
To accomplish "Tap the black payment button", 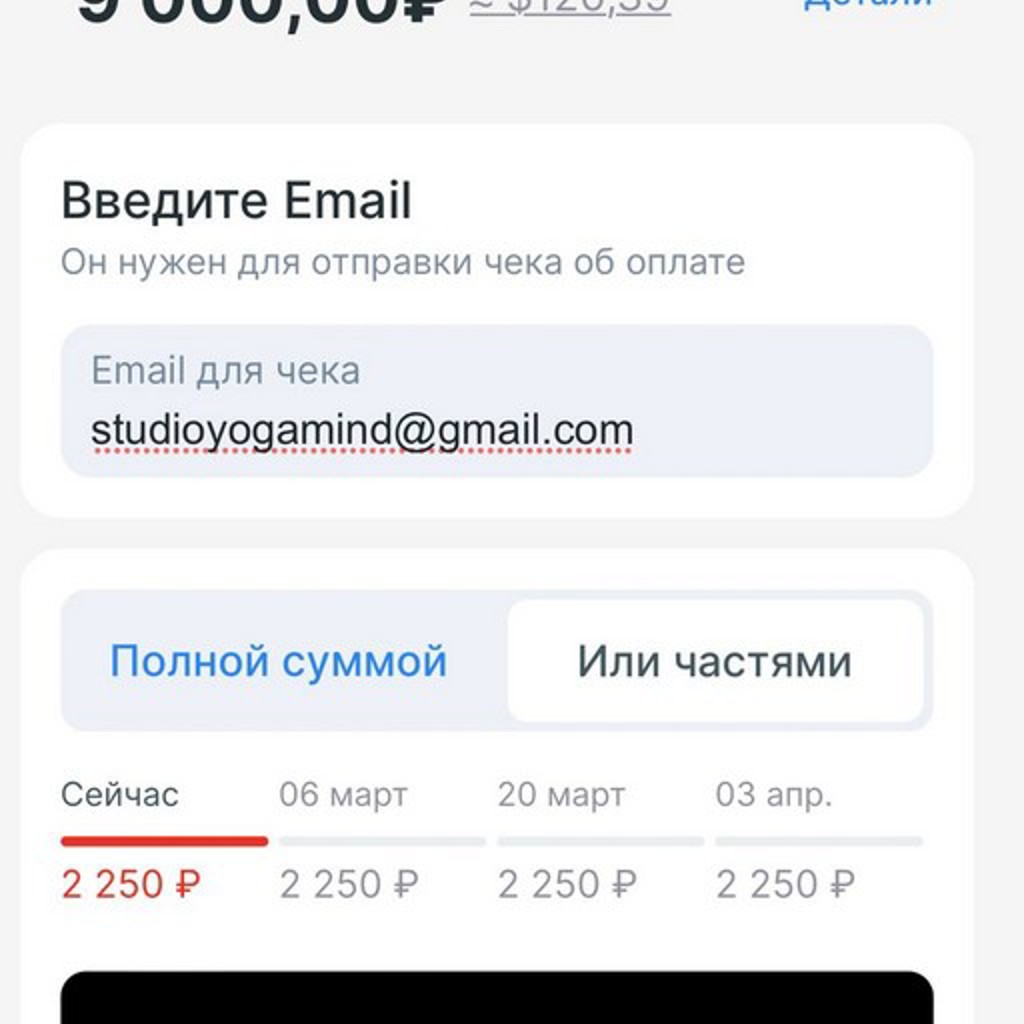I will 496,999.
